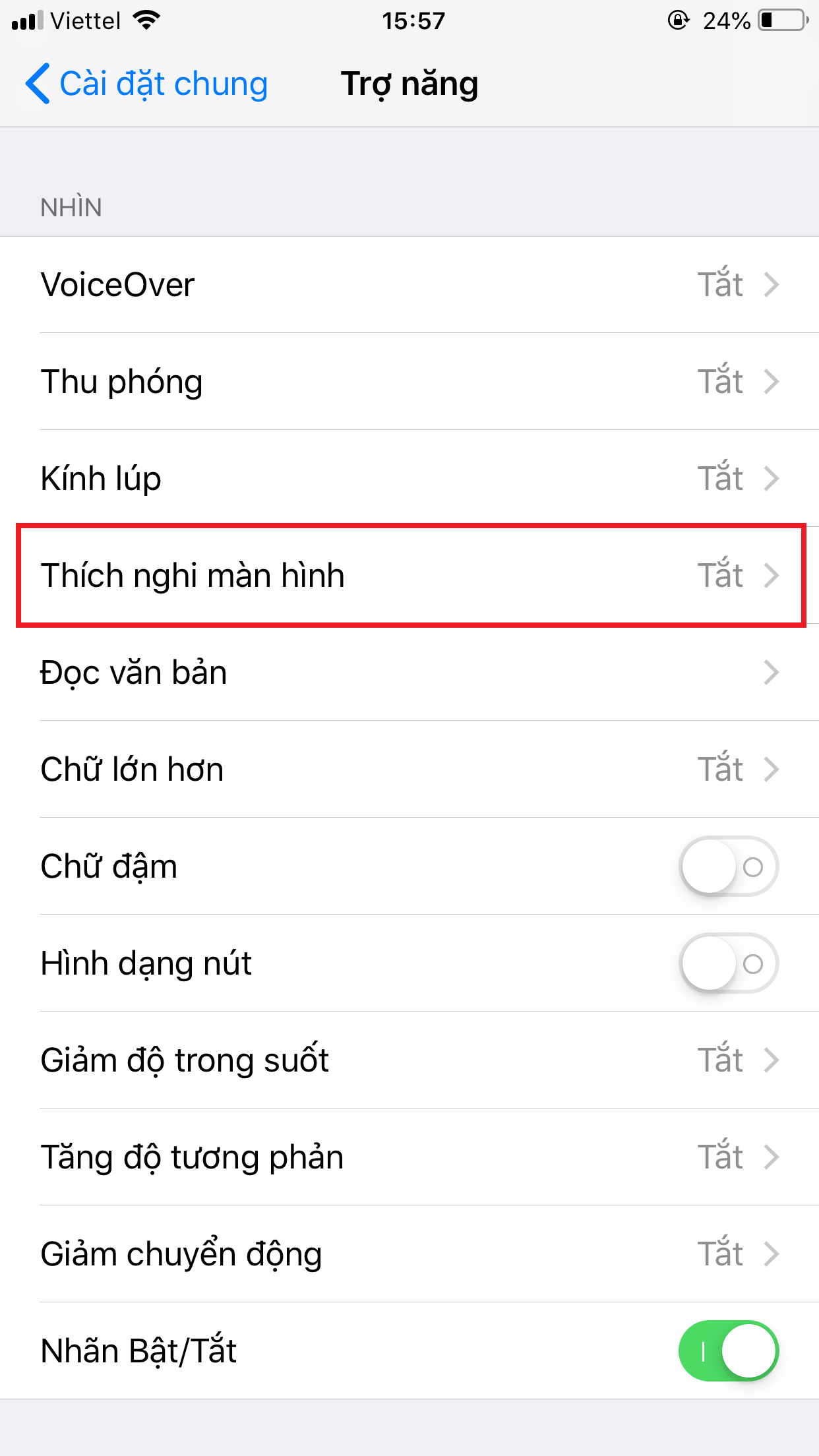Screen dimensions: 819x1456
Task: Enable the Chữ đậm switch
Action: [x=728, y=866]
